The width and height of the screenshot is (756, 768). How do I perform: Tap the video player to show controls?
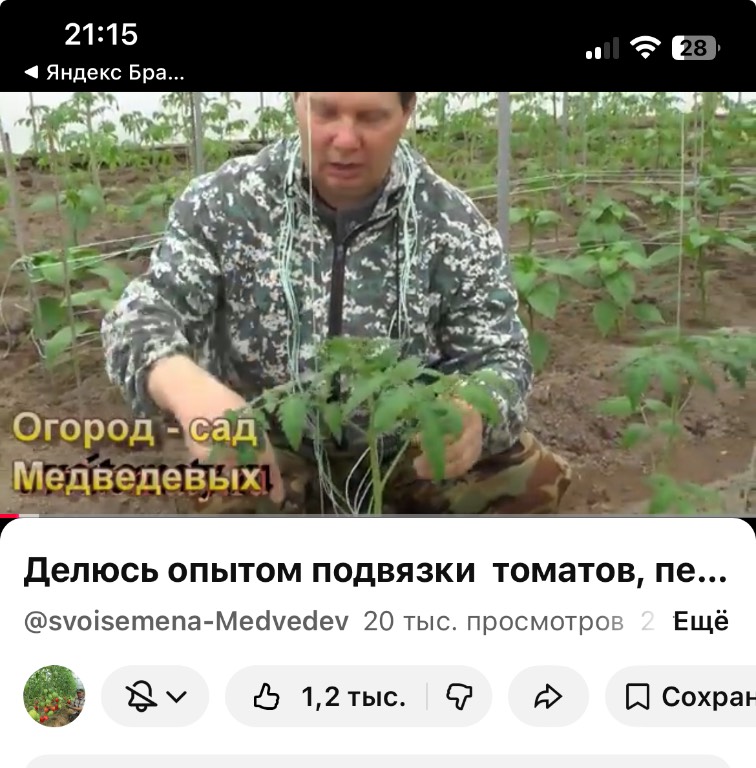point(378,303)
